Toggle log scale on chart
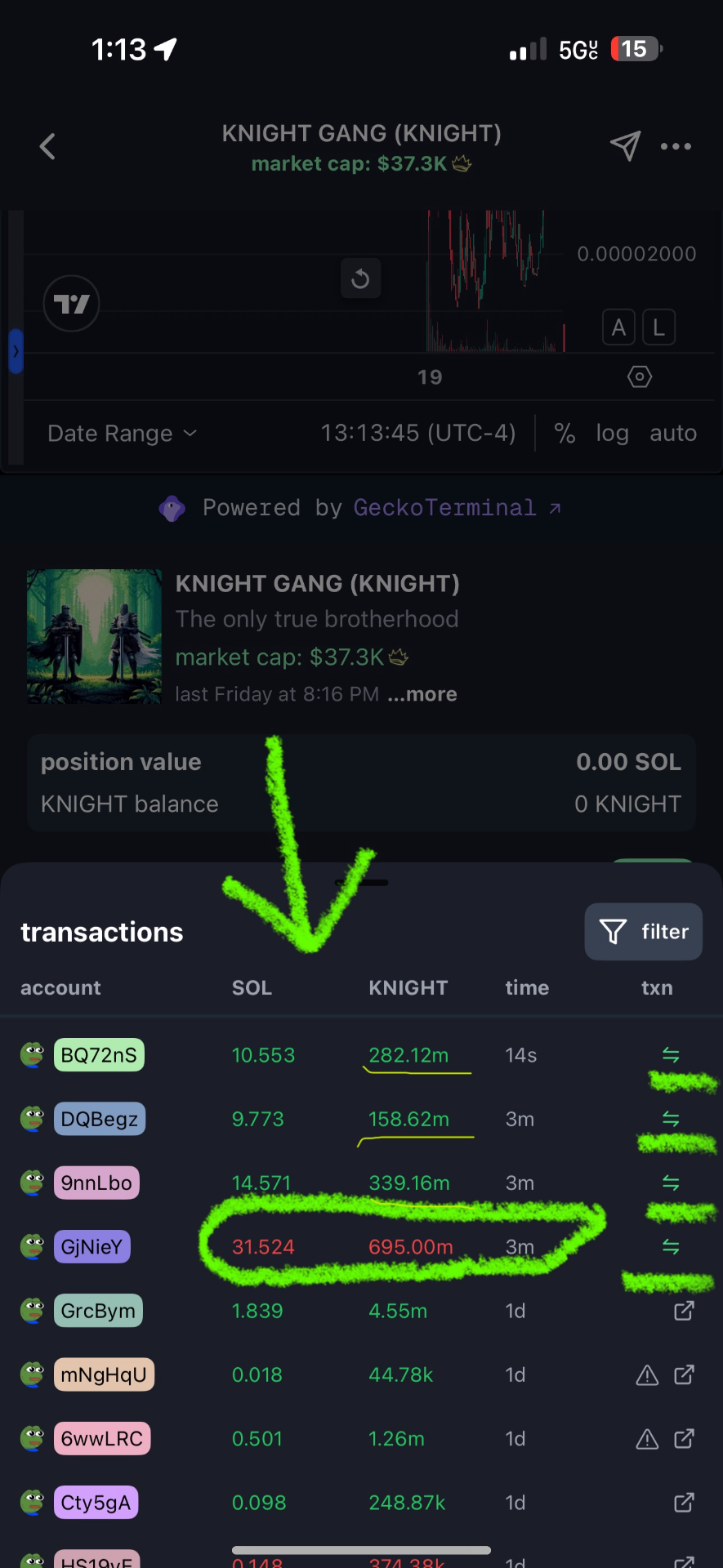 pos(612,433)
